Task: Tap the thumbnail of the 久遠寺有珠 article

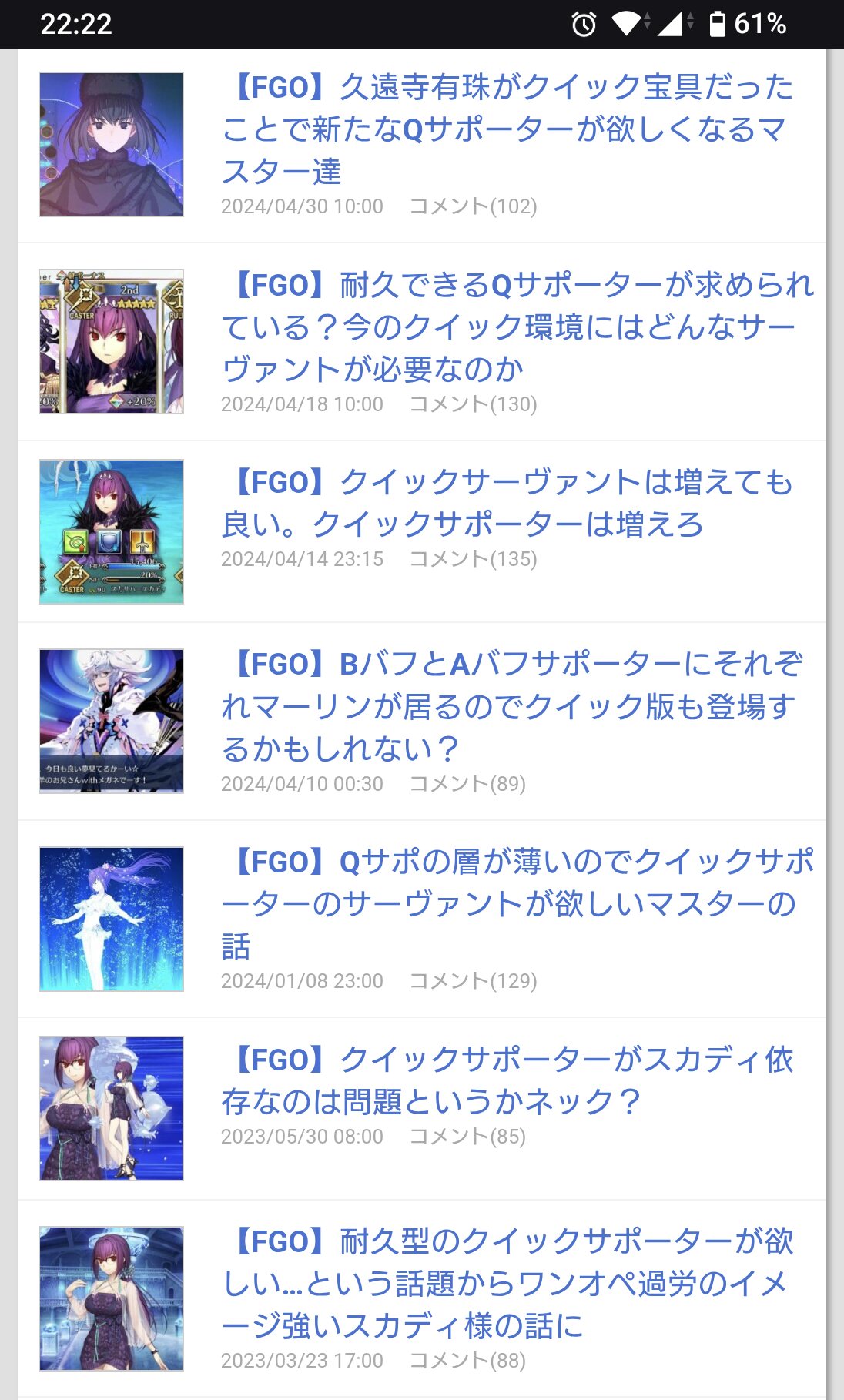Action: [x=112, y=145]
